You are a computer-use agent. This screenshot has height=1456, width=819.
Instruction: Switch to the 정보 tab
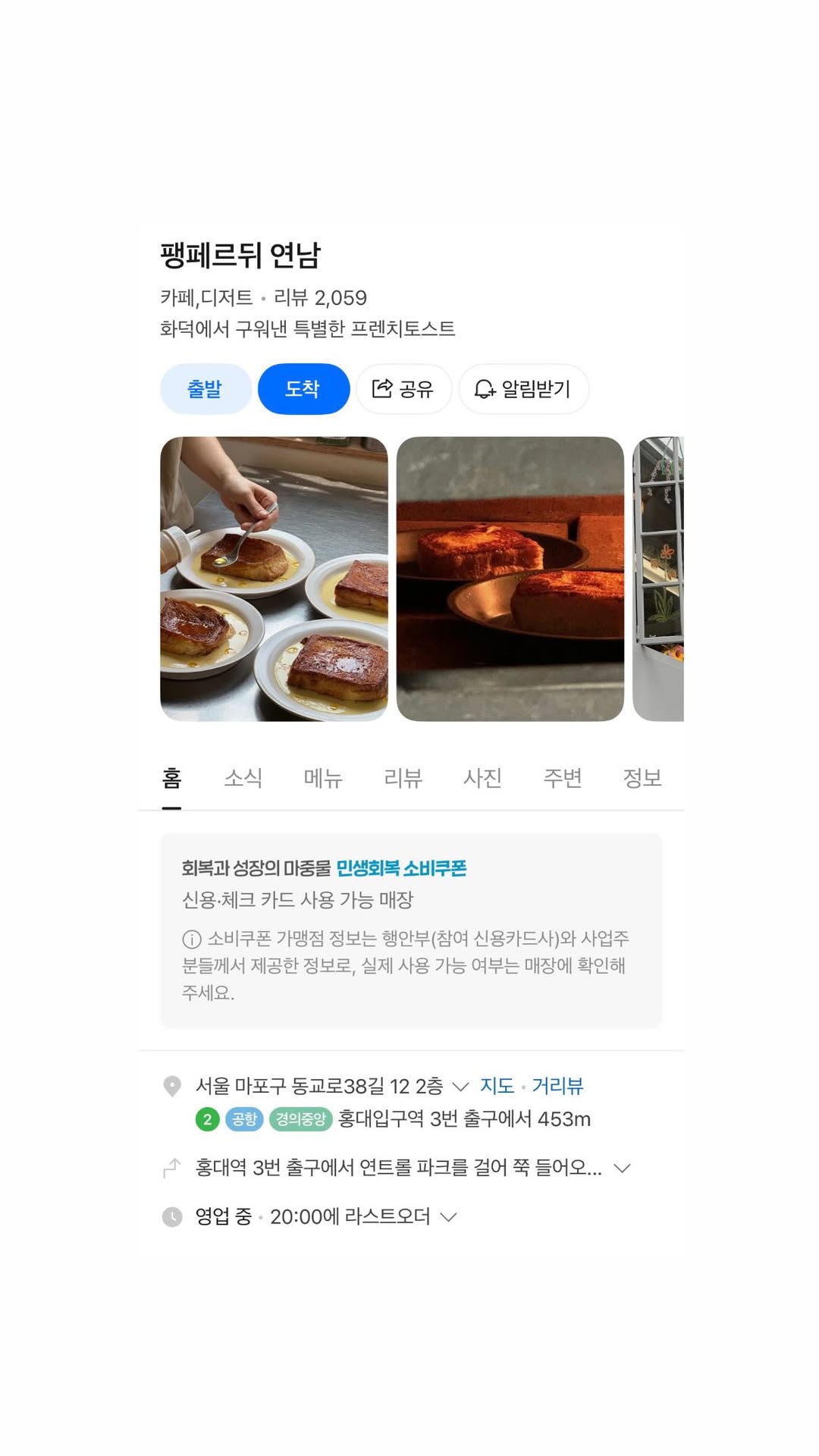click(x=642, y=778)
